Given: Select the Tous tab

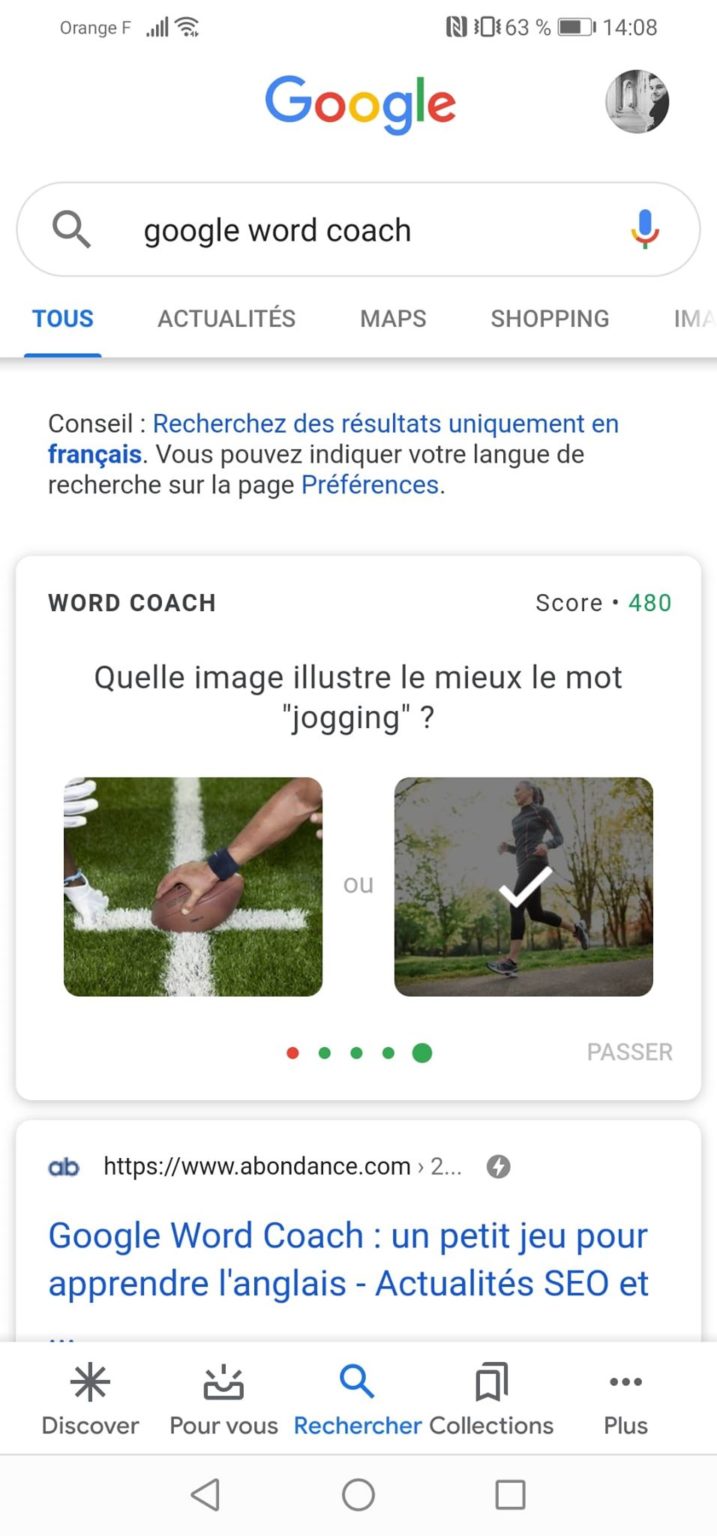Looking at the screenshot, I should 63,319.
